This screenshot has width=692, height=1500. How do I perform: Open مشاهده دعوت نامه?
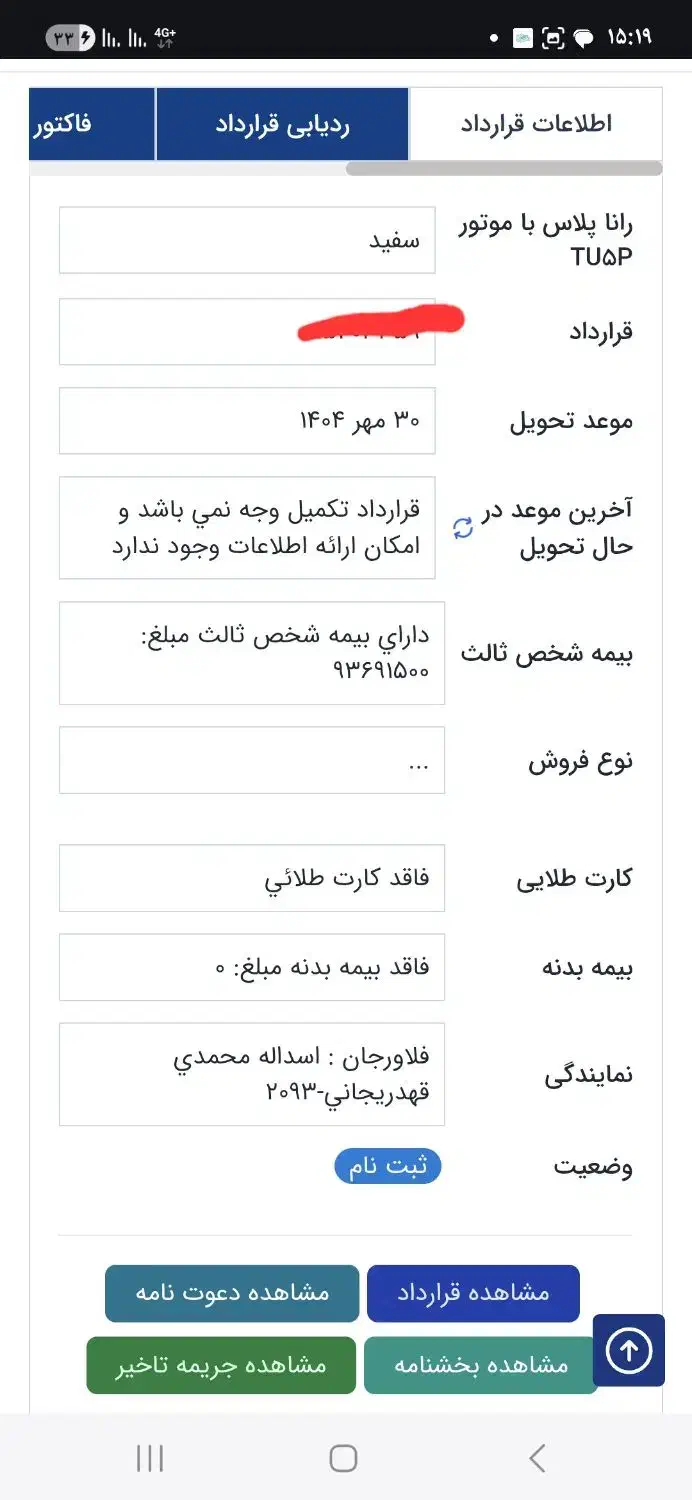point(232,1293)
